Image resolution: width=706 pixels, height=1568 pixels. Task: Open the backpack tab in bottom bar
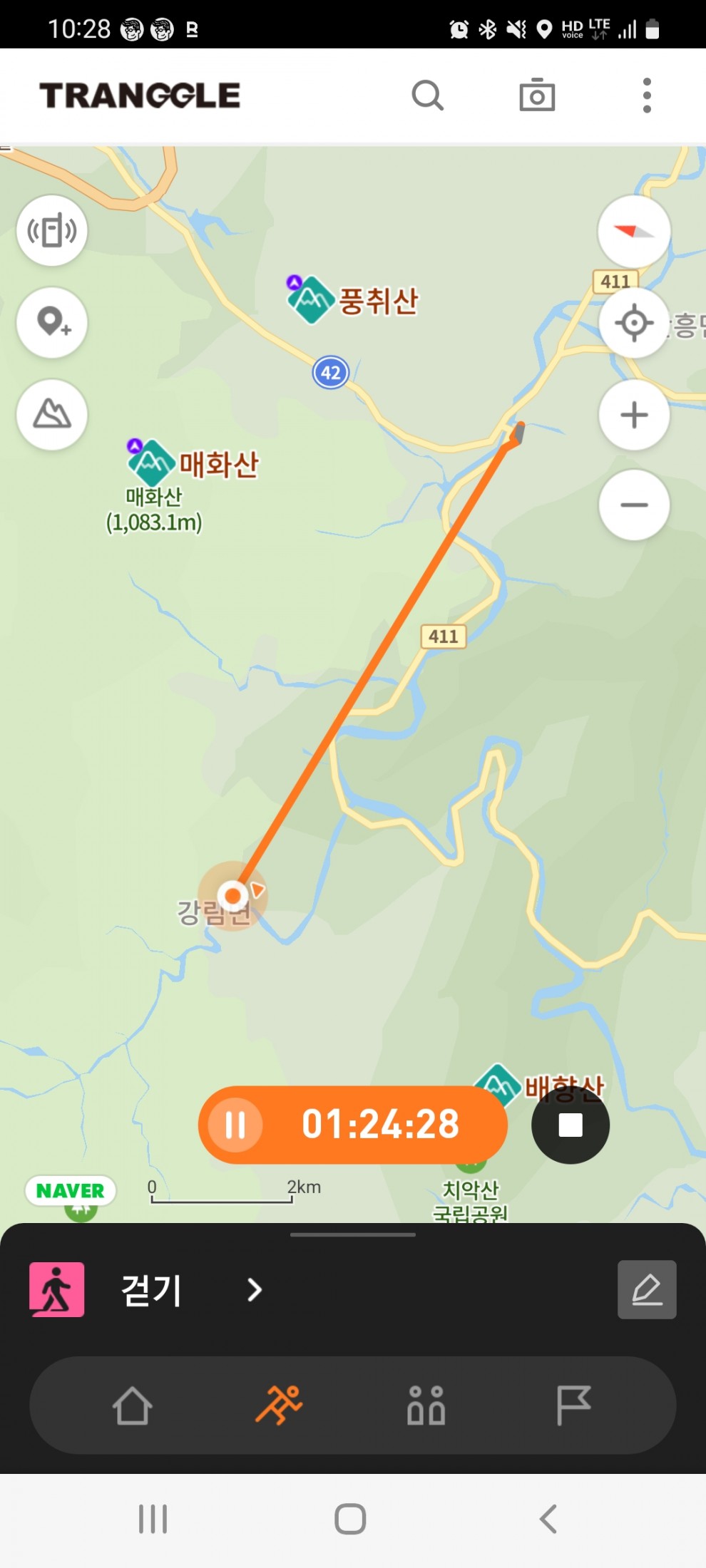click(x=426, y=1405)
